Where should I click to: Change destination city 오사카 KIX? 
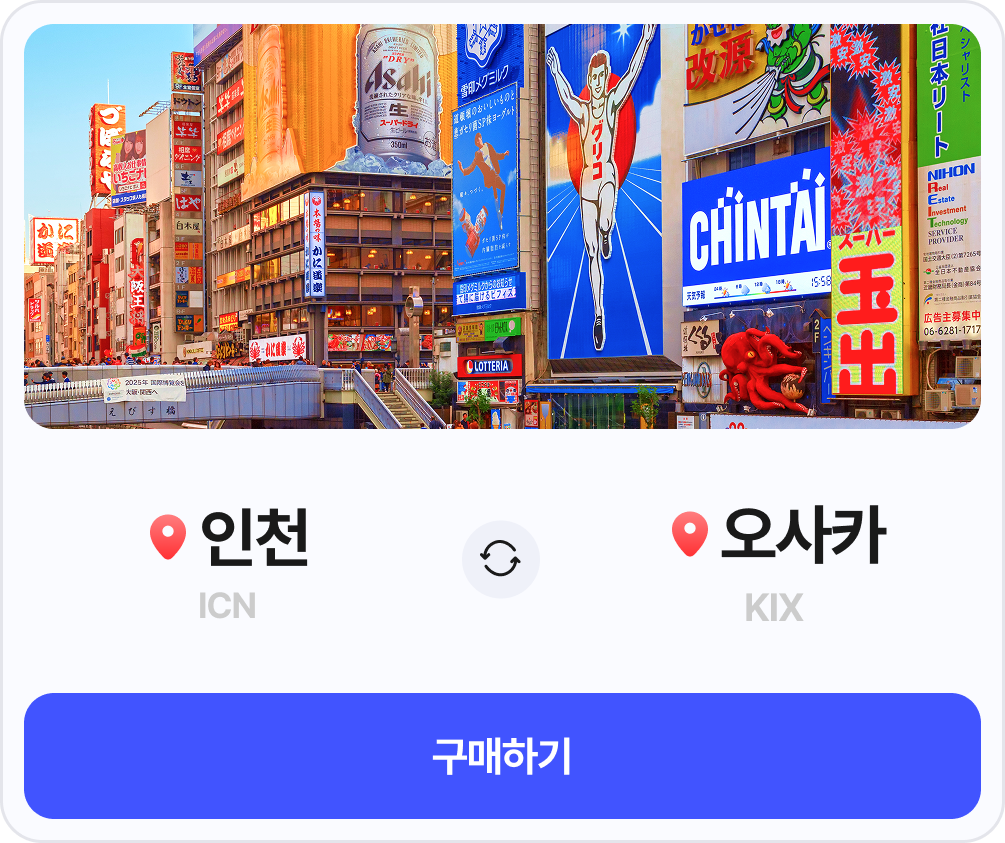pyautogui.click(x=777, y=560)
